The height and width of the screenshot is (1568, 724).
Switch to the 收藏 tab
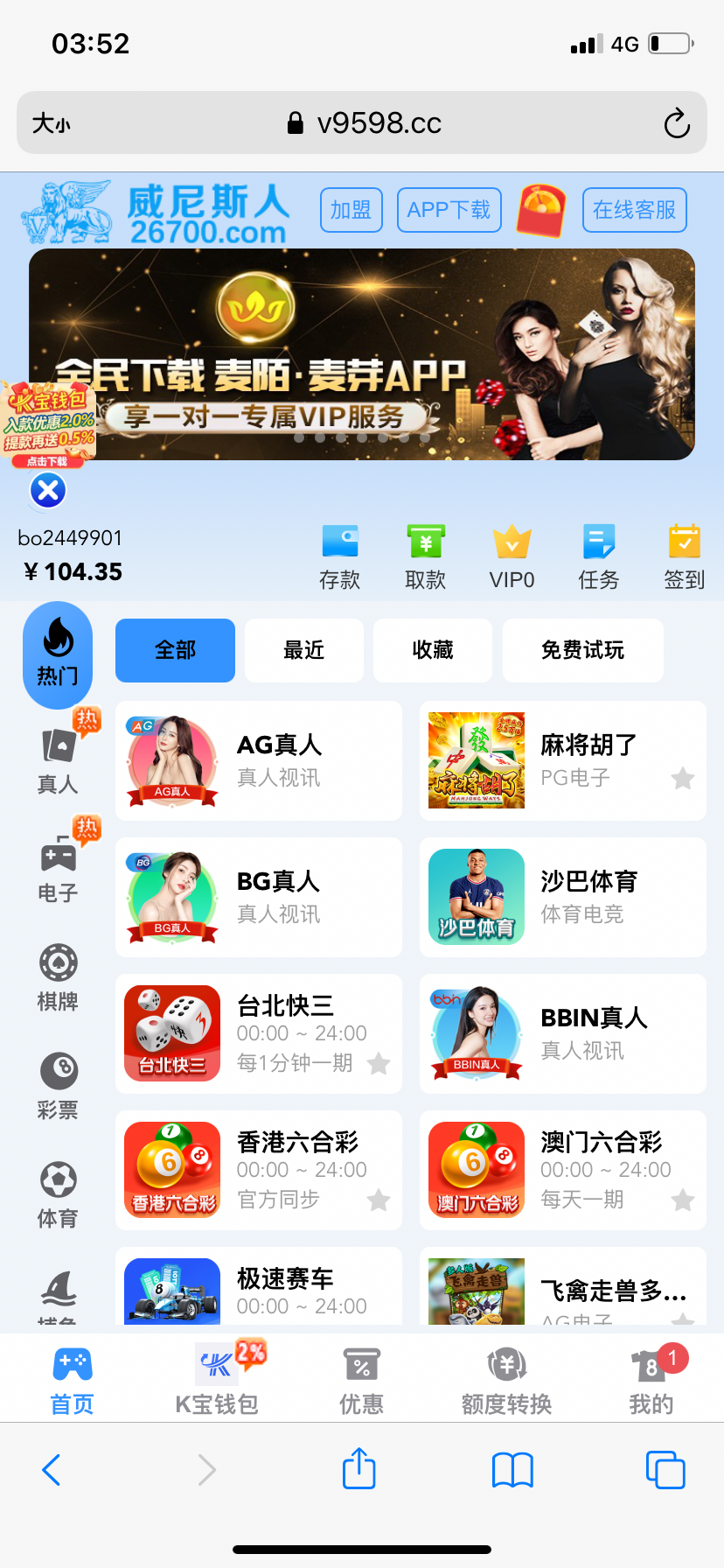(432, 650)
